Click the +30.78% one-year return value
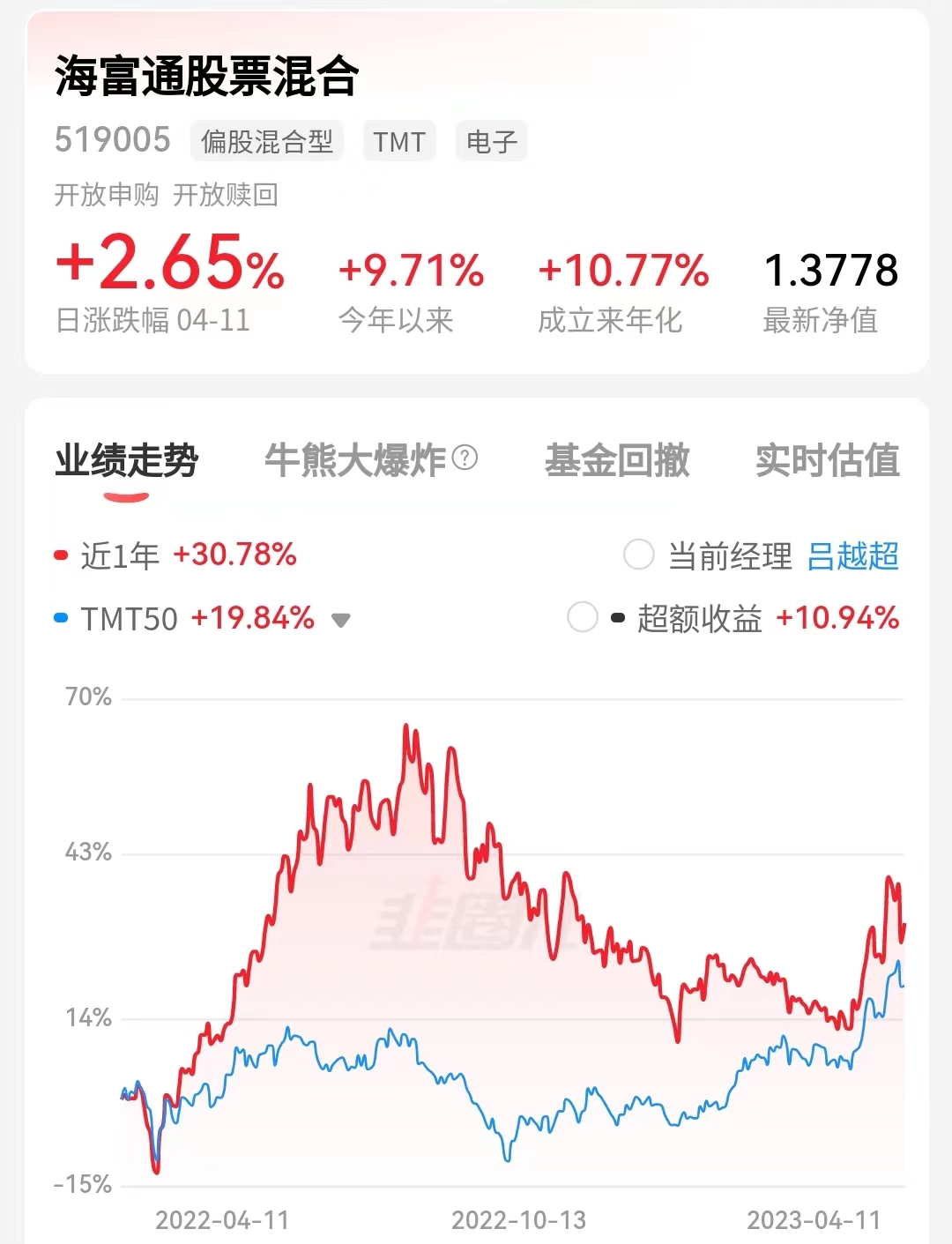 pyautogui.click(x=234, y=554)
